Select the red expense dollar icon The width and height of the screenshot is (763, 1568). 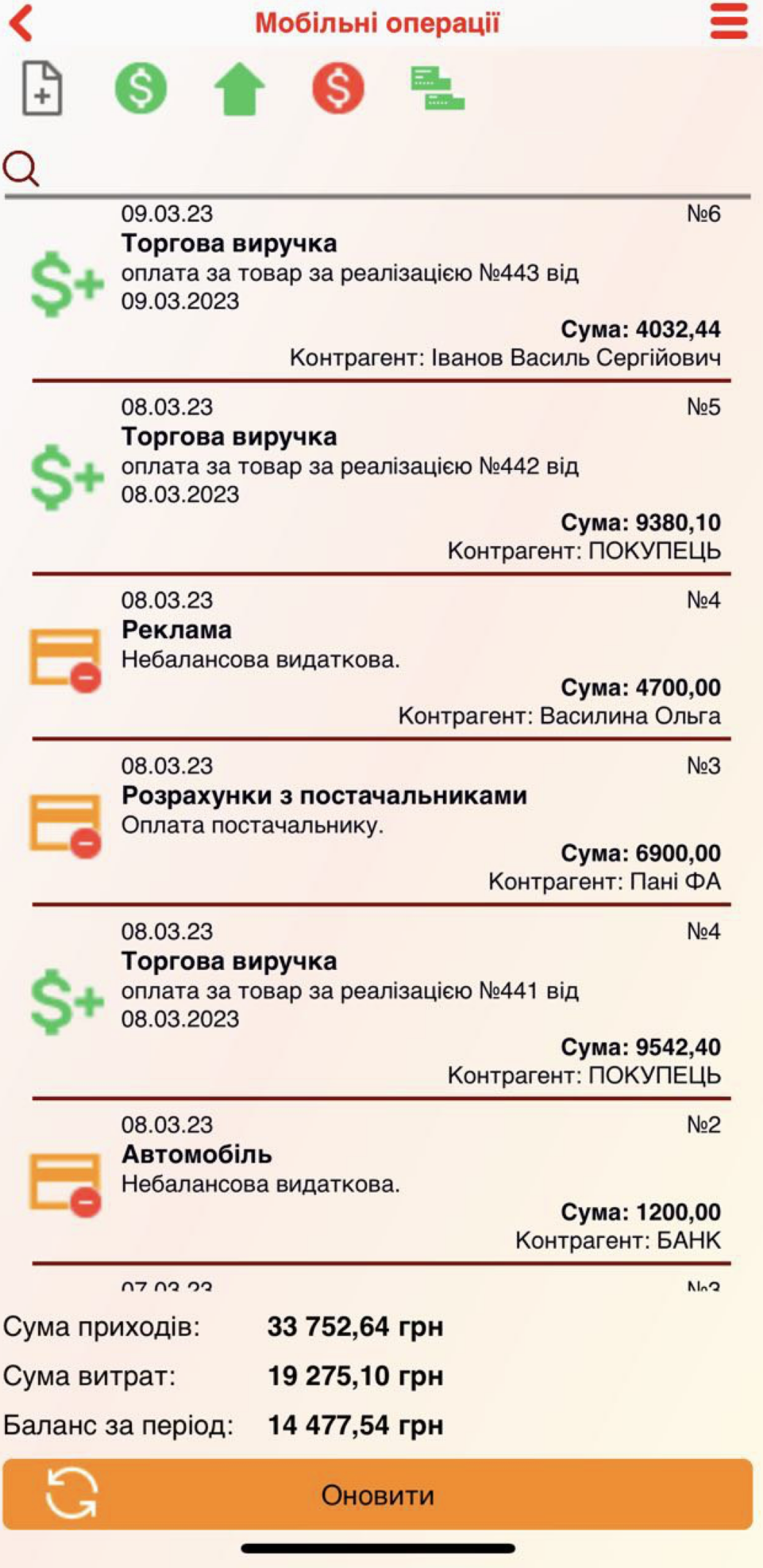click(337, 89)
